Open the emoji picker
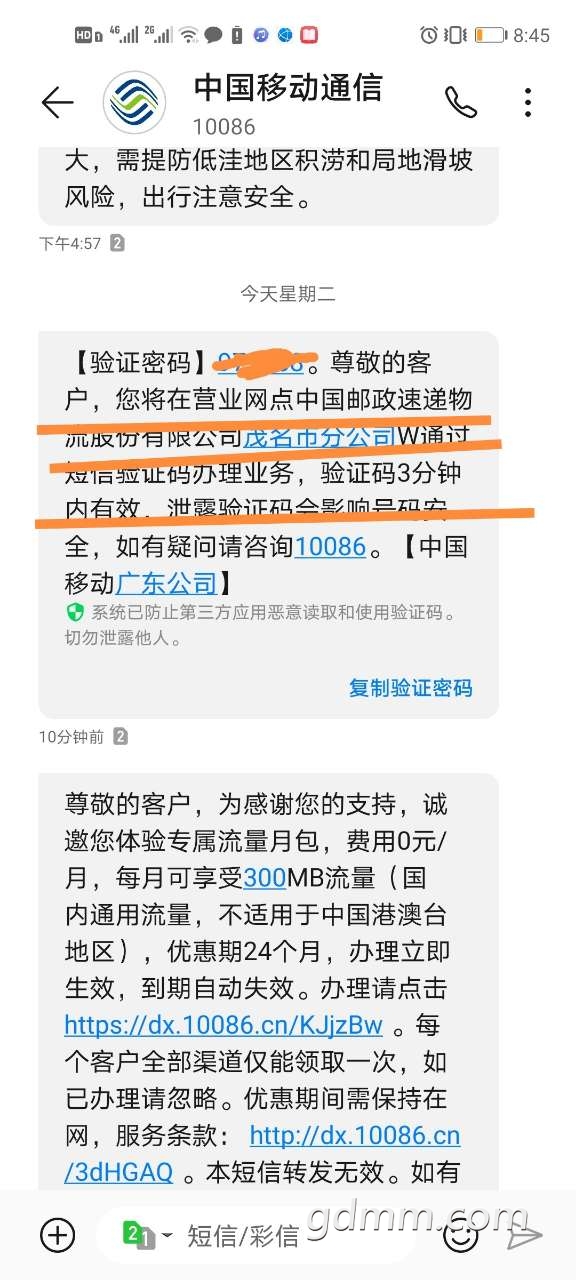Viewport: 576px width, 1280px height. 461,1237
